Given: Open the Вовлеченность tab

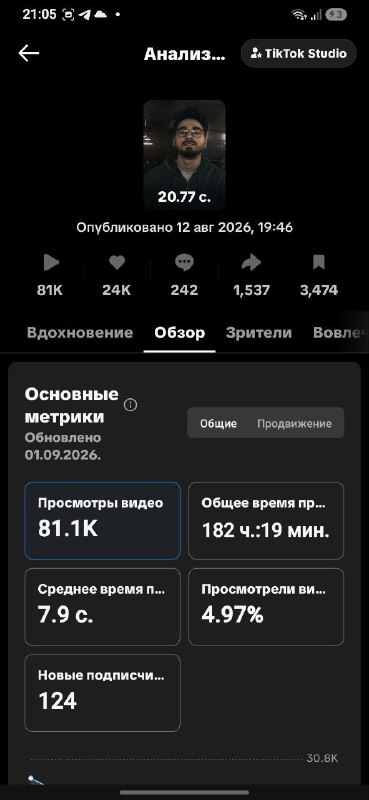Looking at the screenshot, I should click(340, 333).
